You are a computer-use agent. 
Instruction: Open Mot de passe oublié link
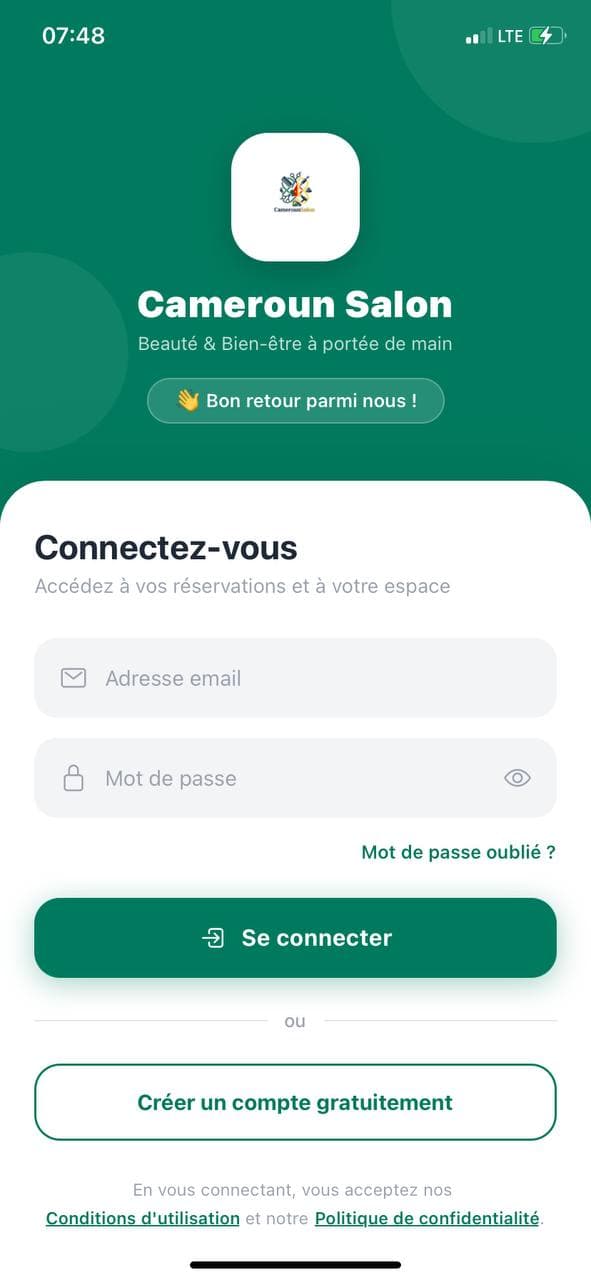tap(458, 852)
